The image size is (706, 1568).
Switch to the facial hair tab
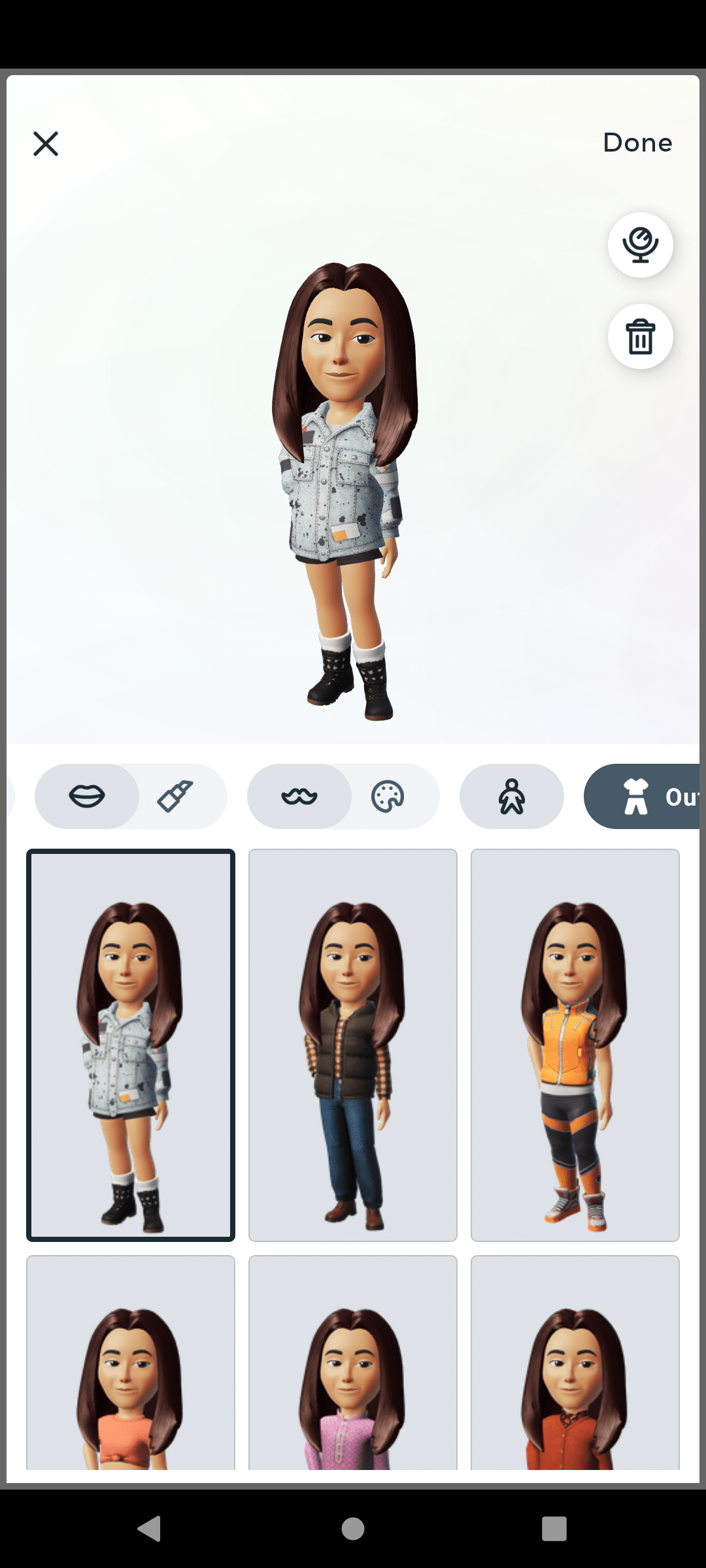pos(299,796)
